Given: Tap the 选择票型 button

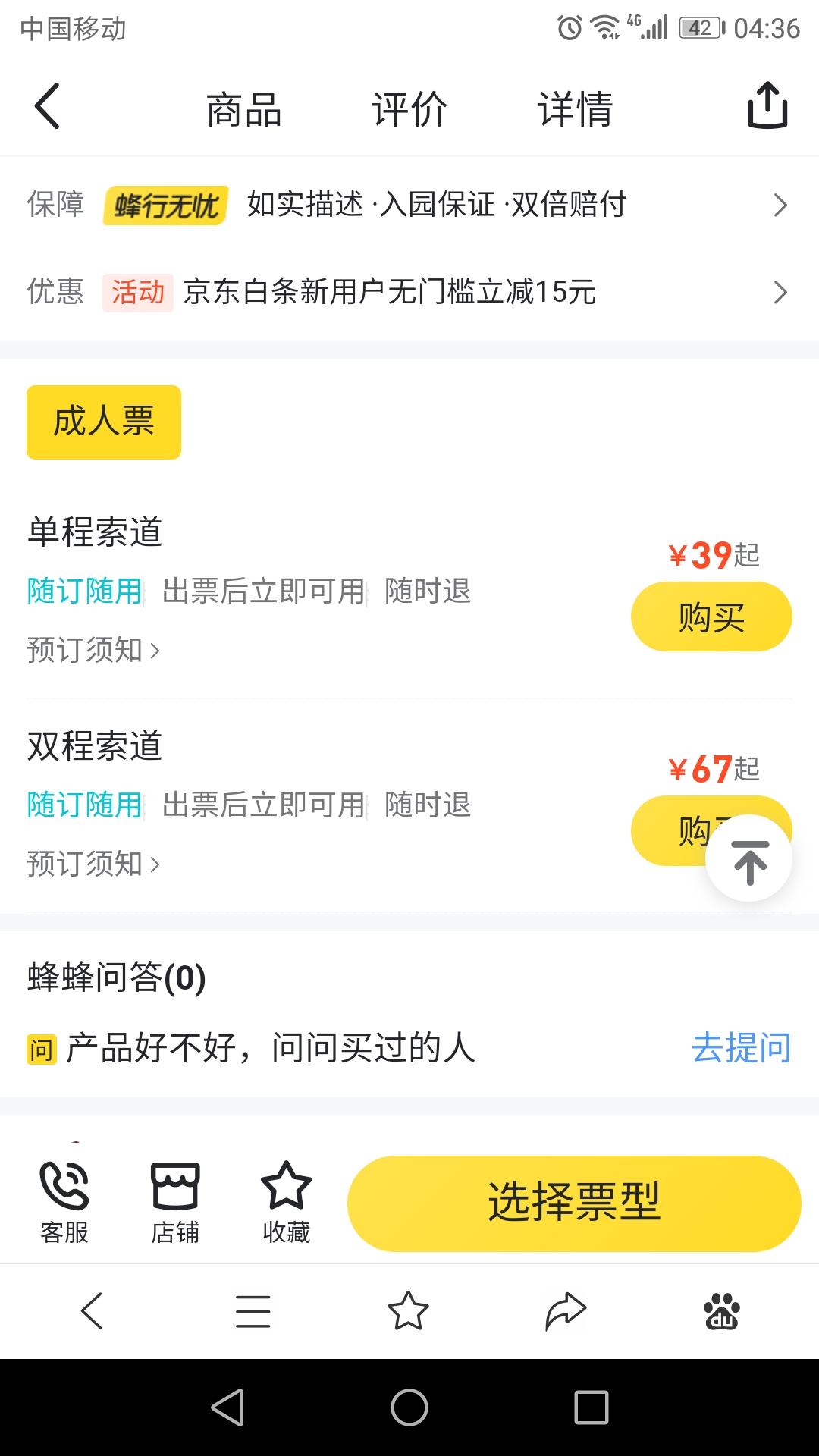Looking at the screenshot, I should point(574,1203).
